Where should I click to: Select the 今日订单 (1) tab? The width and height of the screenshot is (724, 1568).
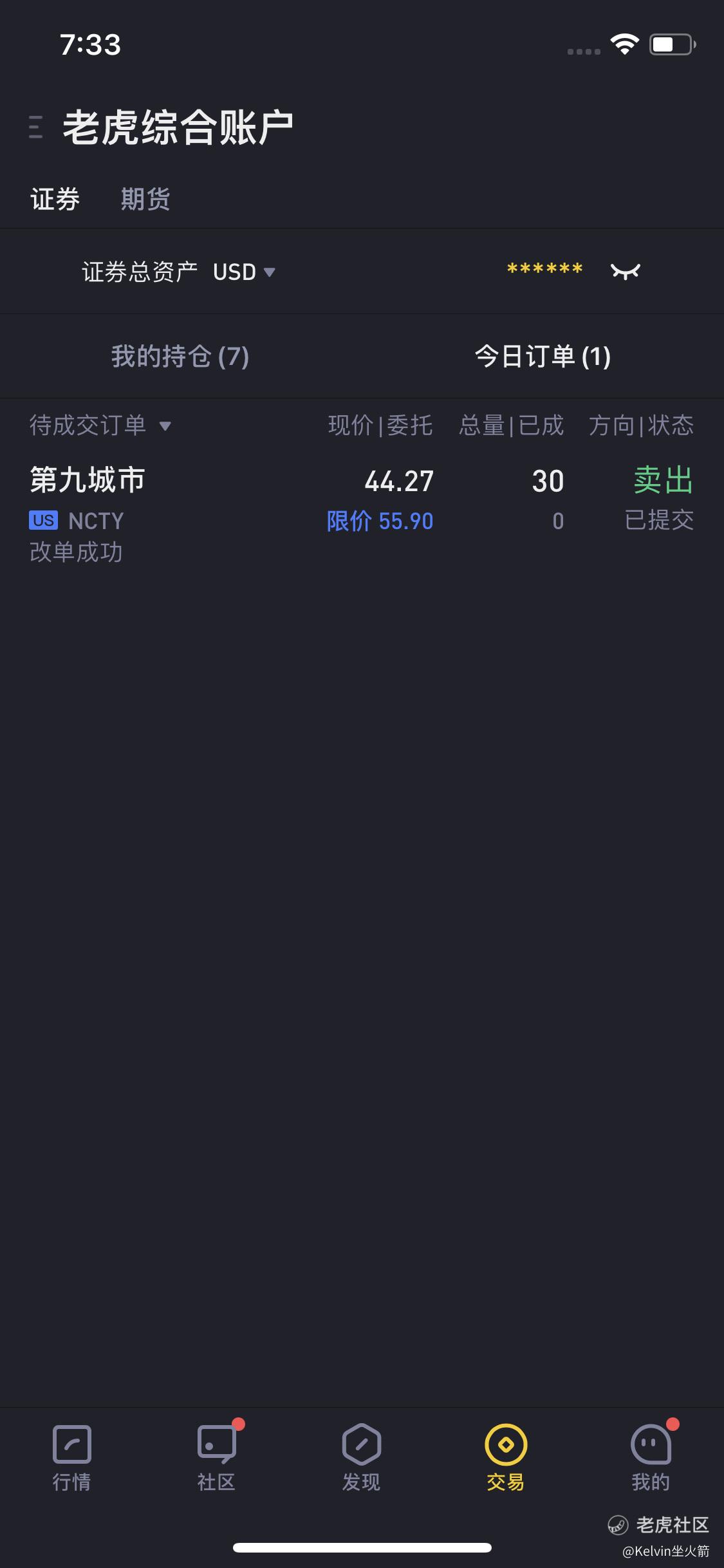click(x=543, y=356)
